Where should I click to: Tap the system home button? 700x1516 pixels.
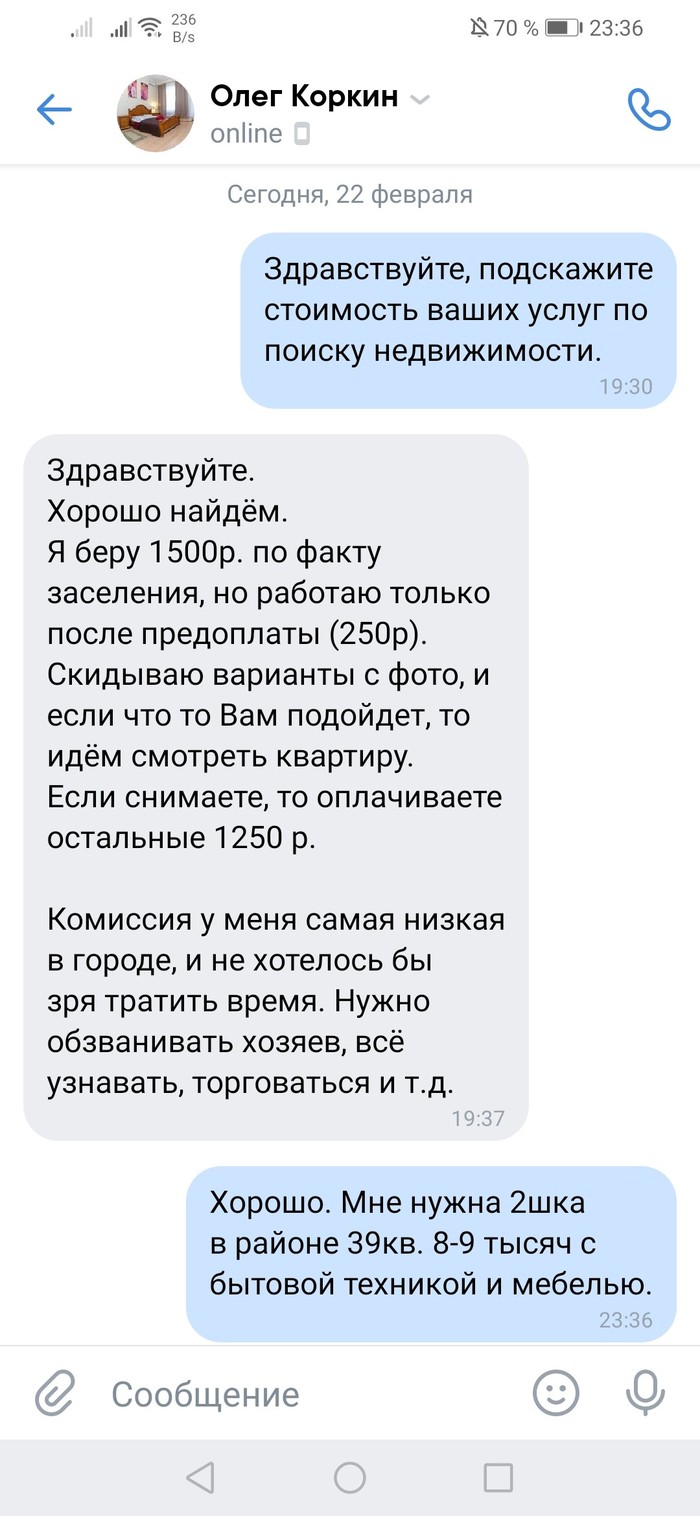pos(350,1477)
